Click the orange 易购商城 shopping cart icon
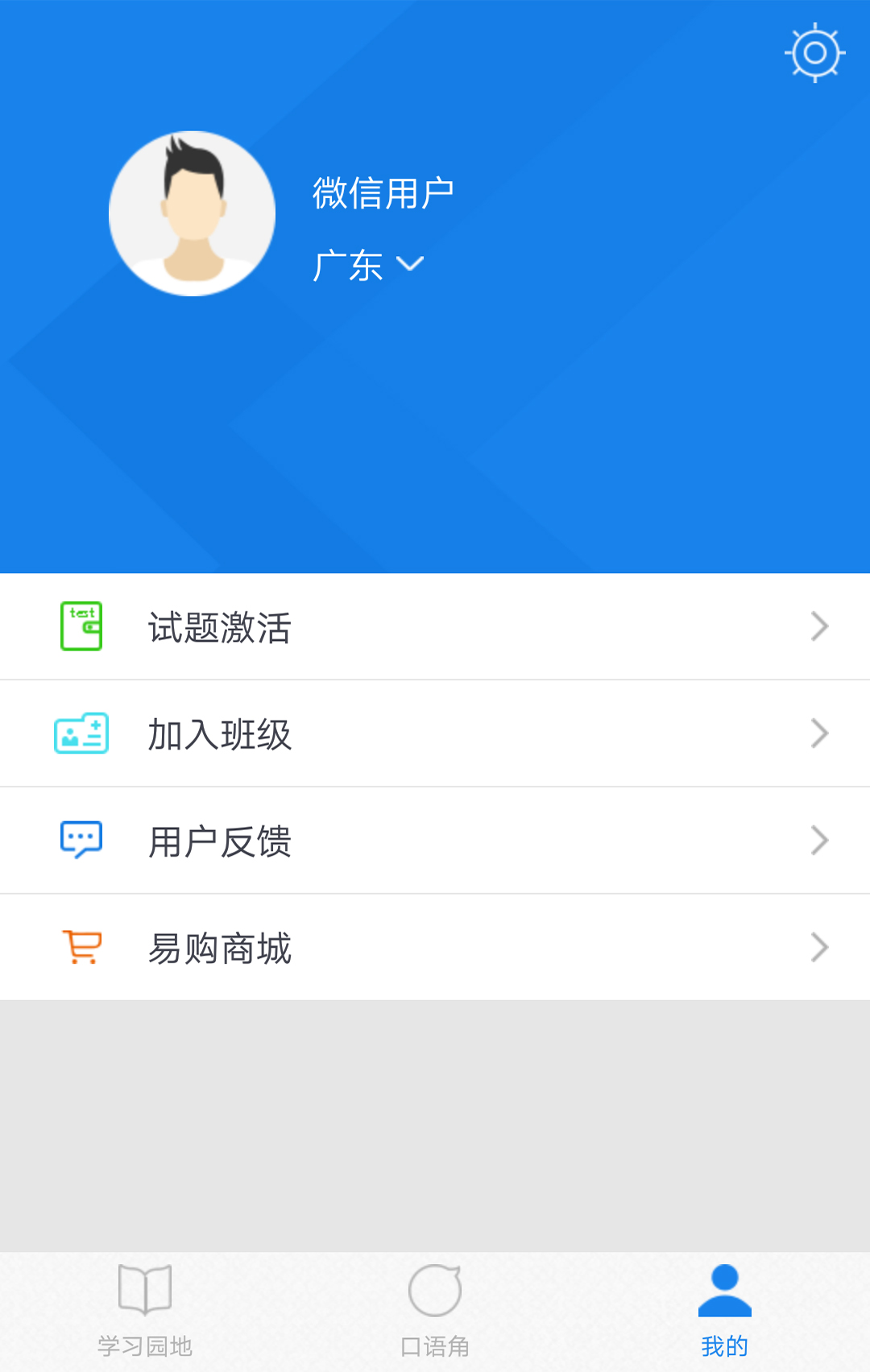Screen dimensions: 870x1372 (x=81, y=947)
